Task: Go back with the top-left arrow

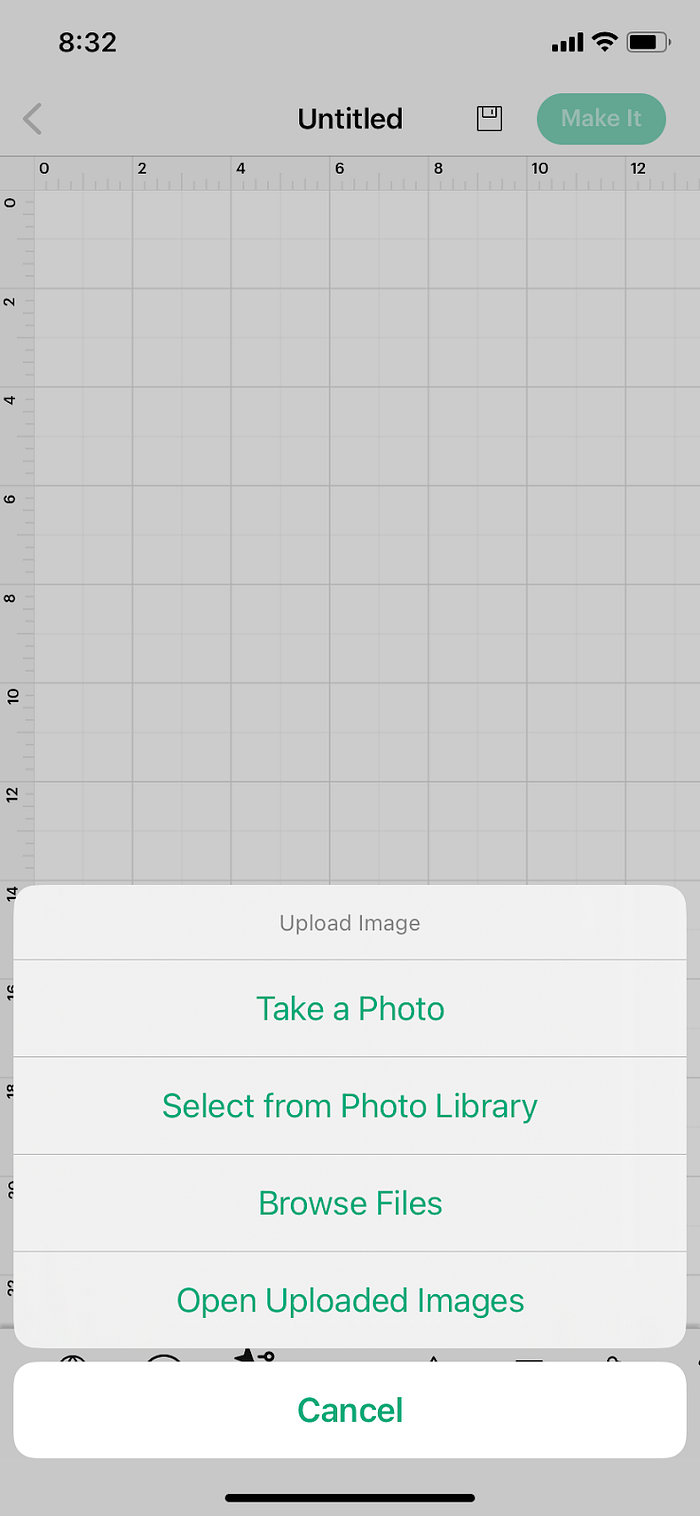Action: [x=33, y=119]
